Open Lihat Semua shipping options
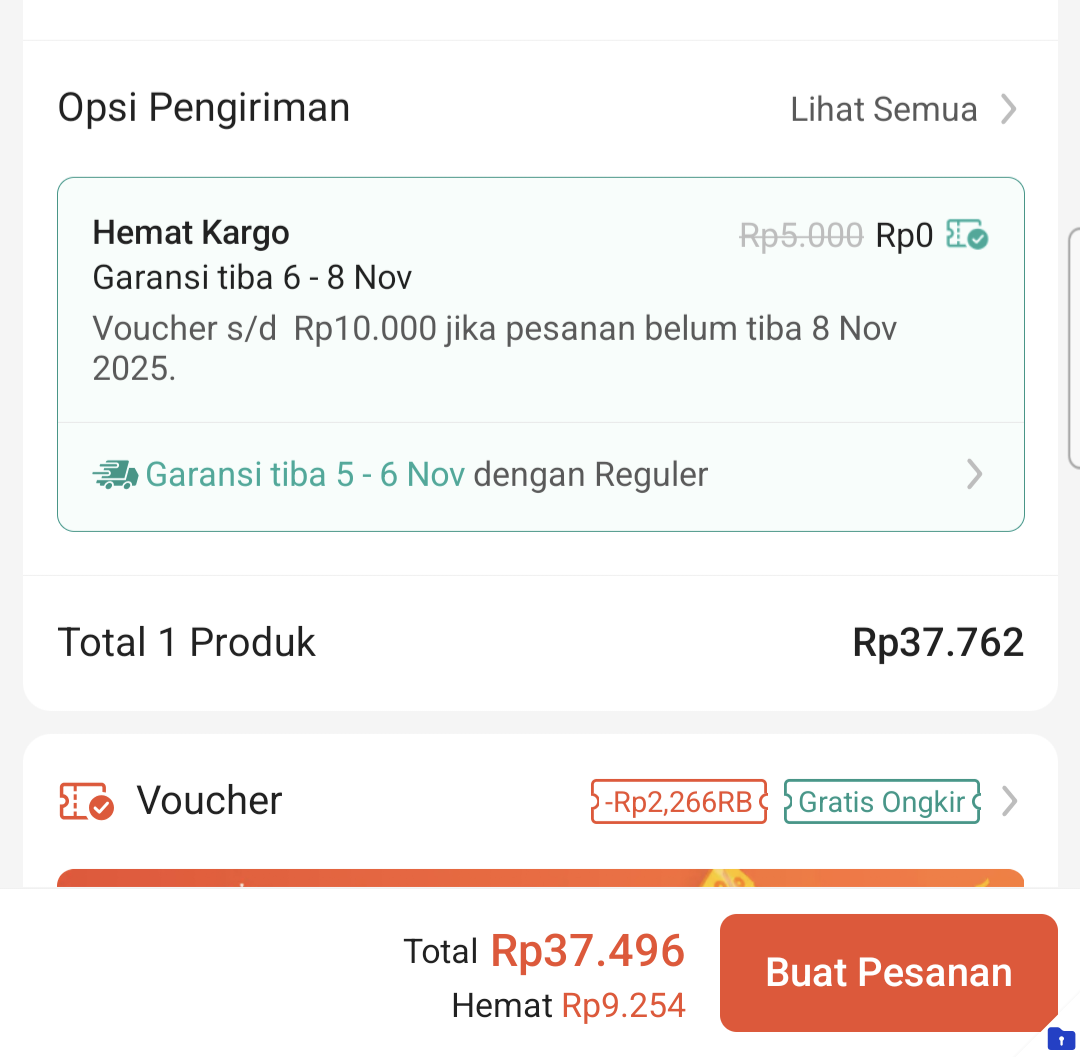 click(x=902, y=109)
